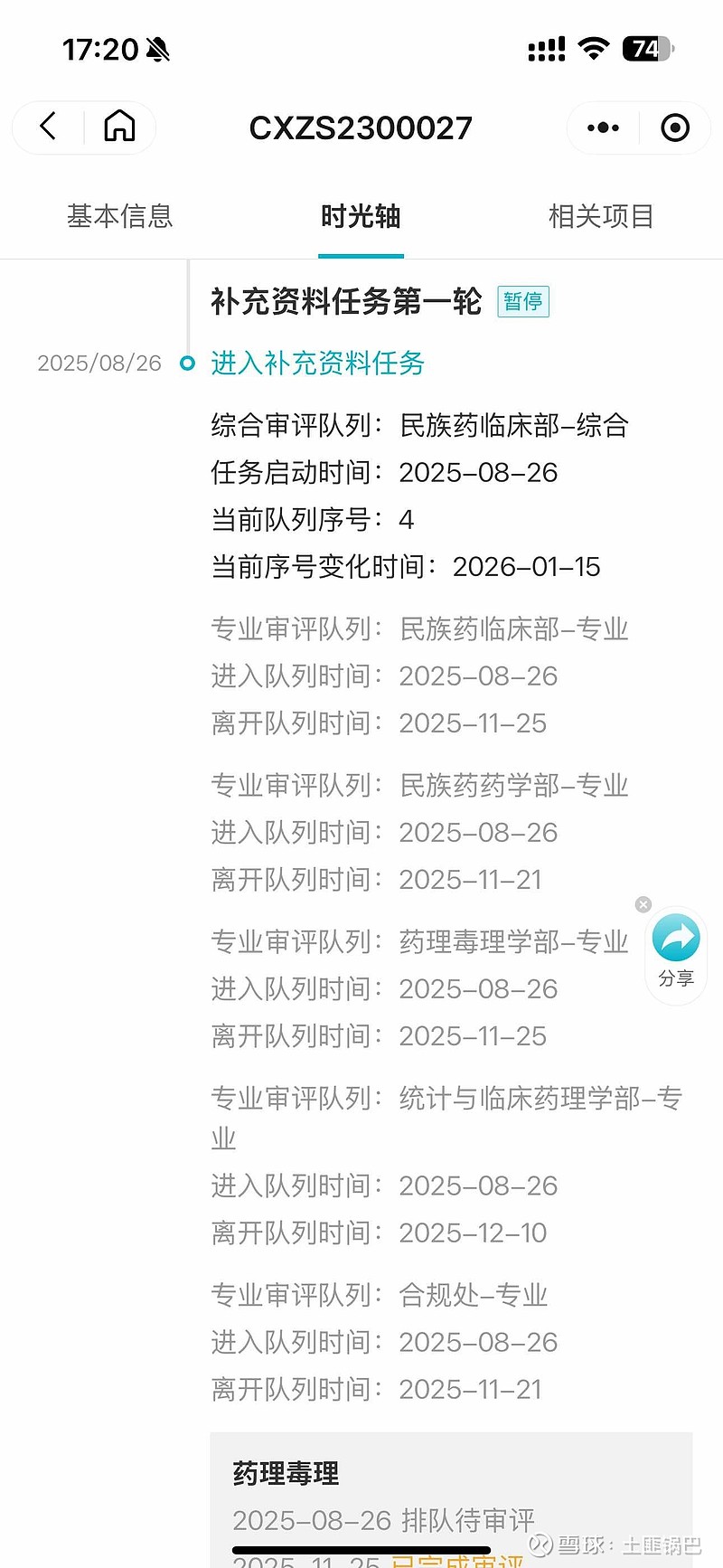Tap the home icon in the top bar
723x1568 pixels.
120,128
